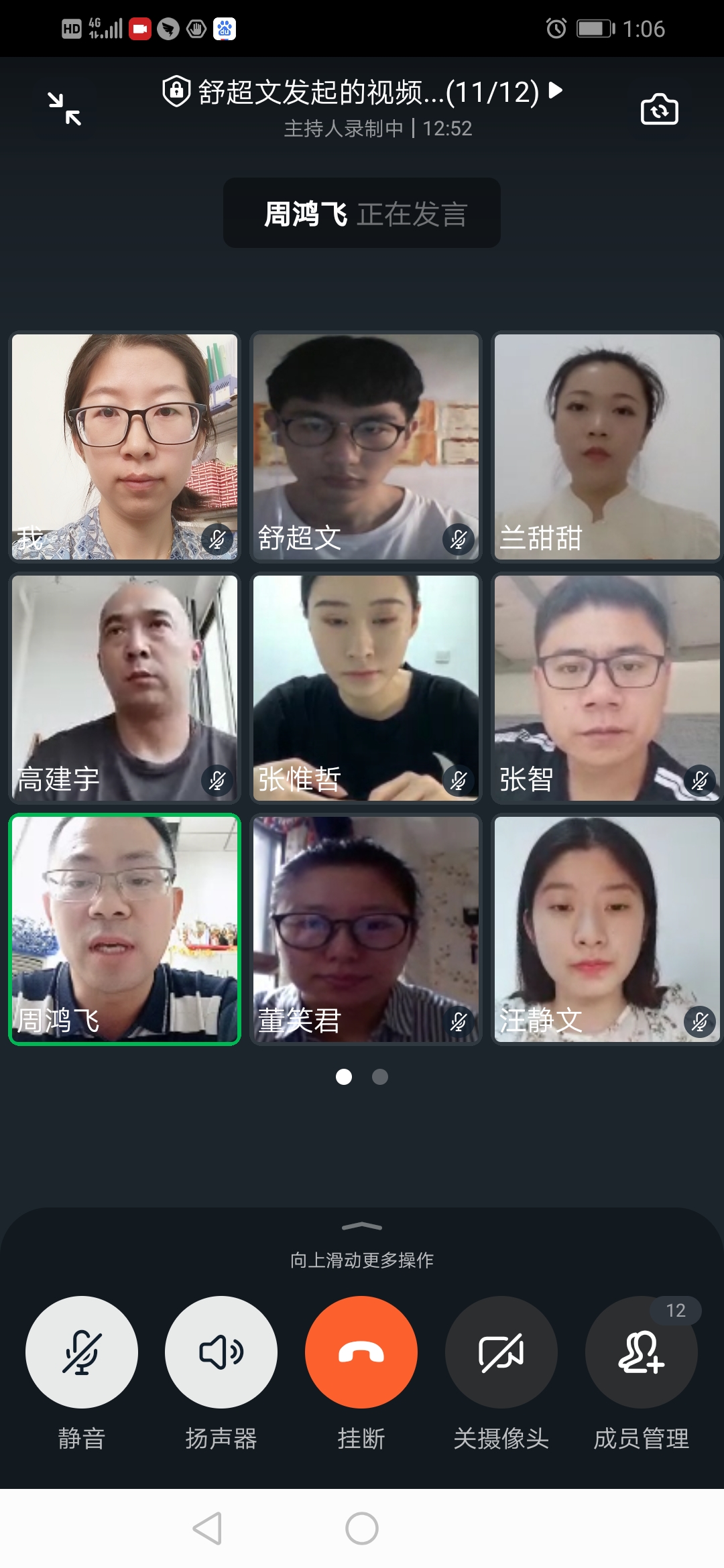Open 成员管理 member management
The image size is (724, 1568).
(642, 1352)
